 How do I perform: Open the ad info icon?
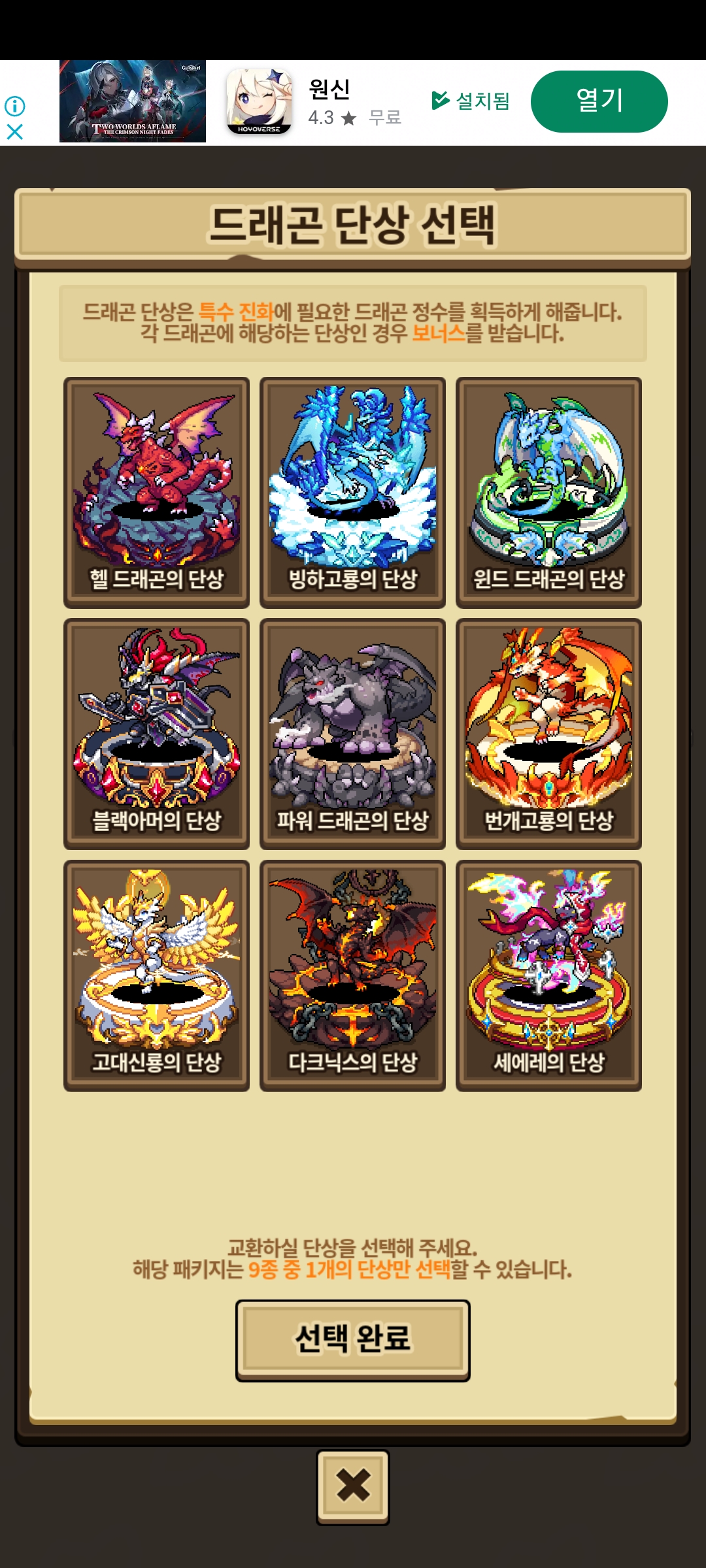[x=14, y=106]
